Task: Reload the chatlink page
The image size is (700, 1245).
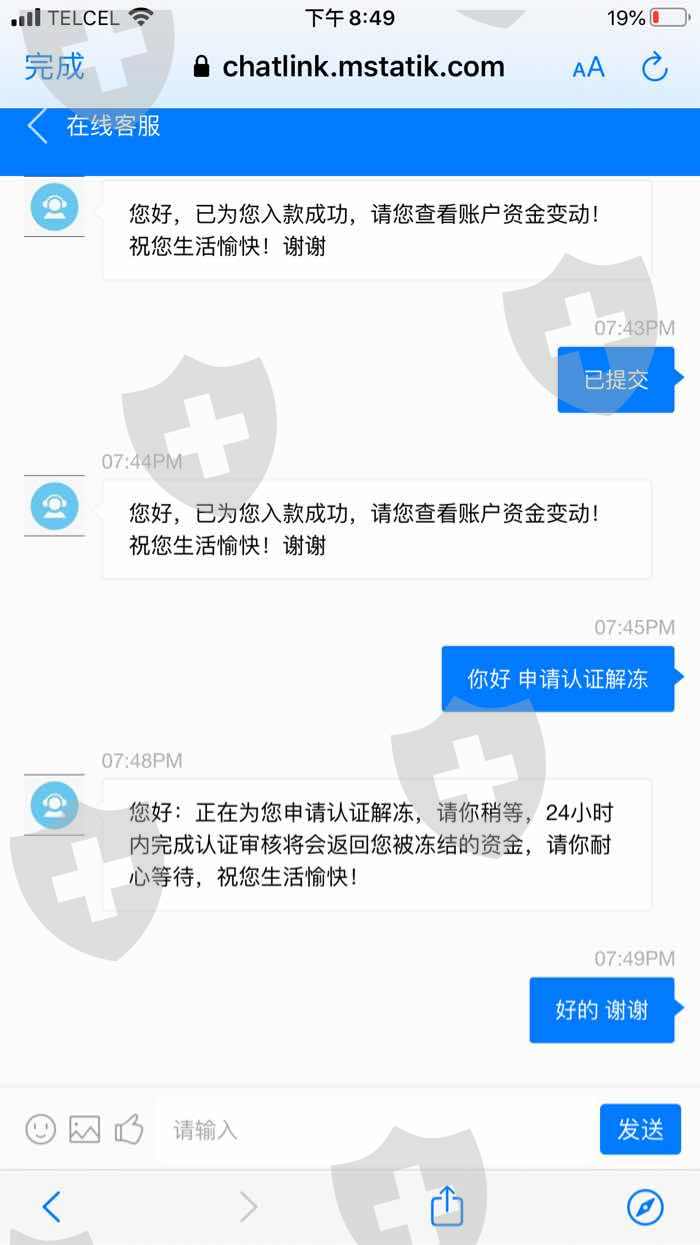Action: pos(654,67)
